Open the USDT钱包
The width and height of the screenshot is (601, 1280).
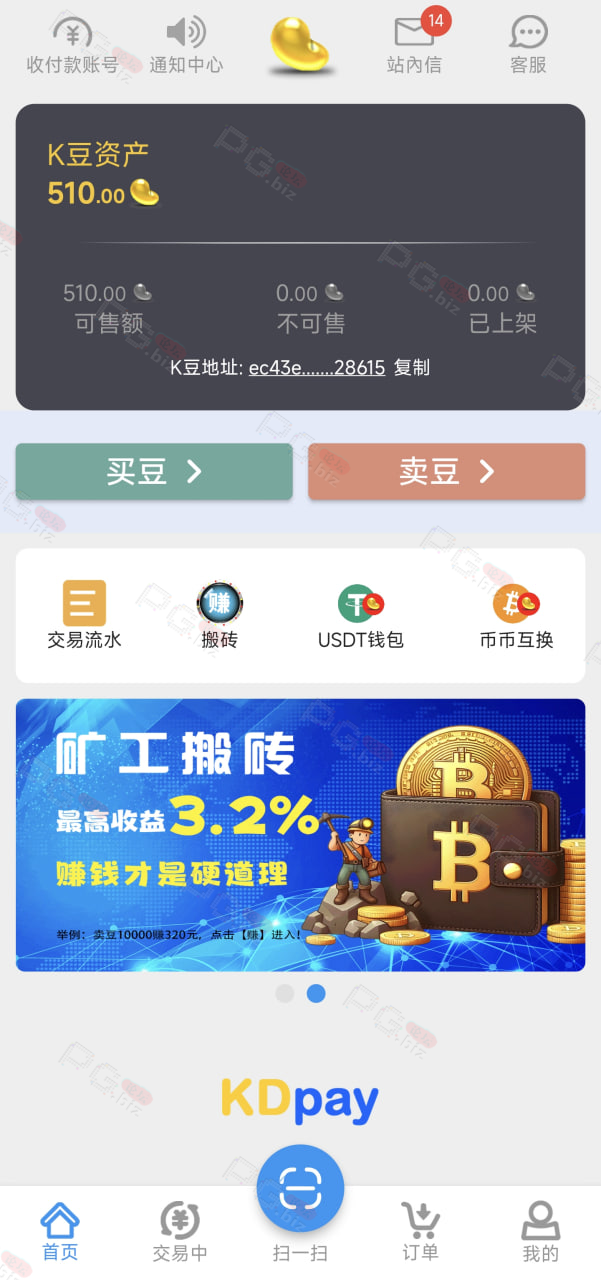pyautogui.click(x=361, y=616)
